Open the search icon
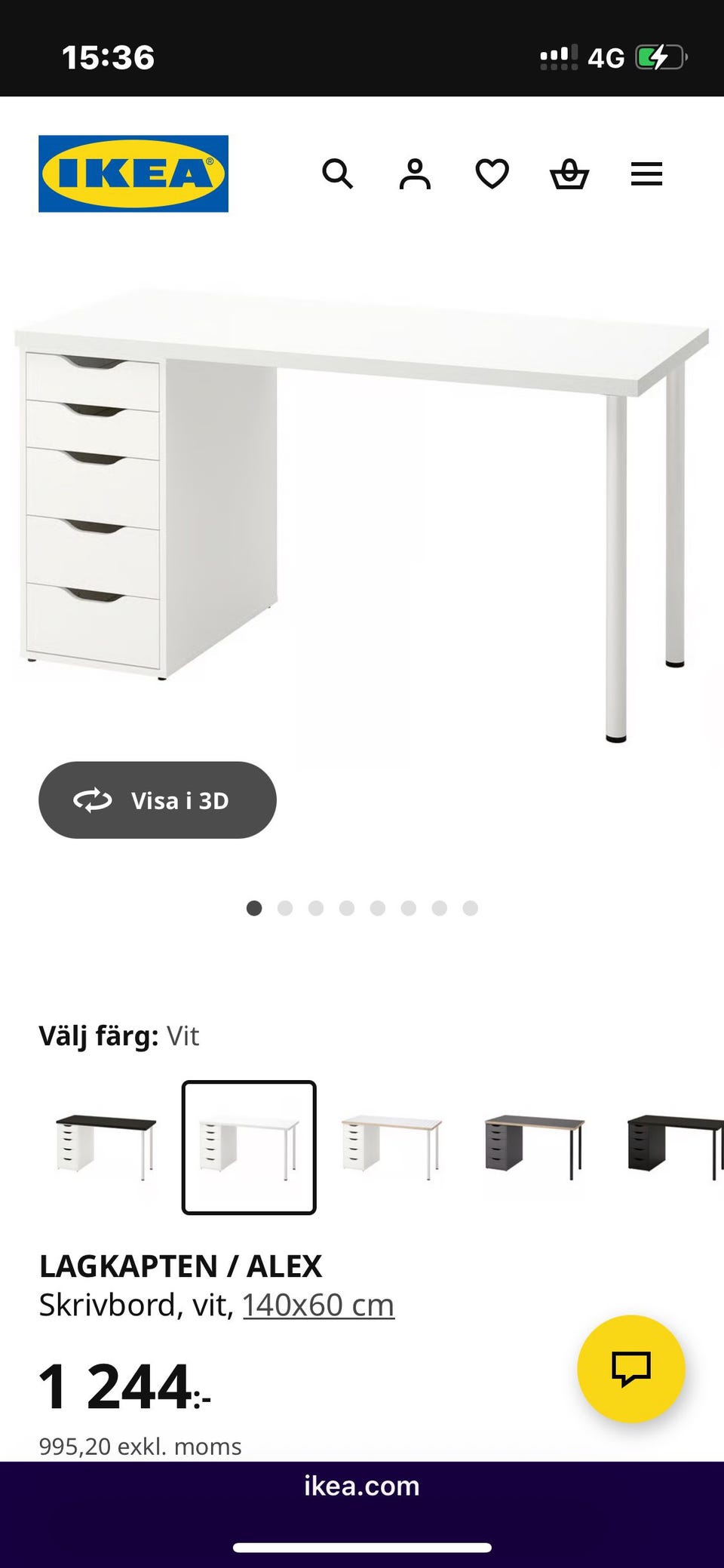 pos(338,174)
